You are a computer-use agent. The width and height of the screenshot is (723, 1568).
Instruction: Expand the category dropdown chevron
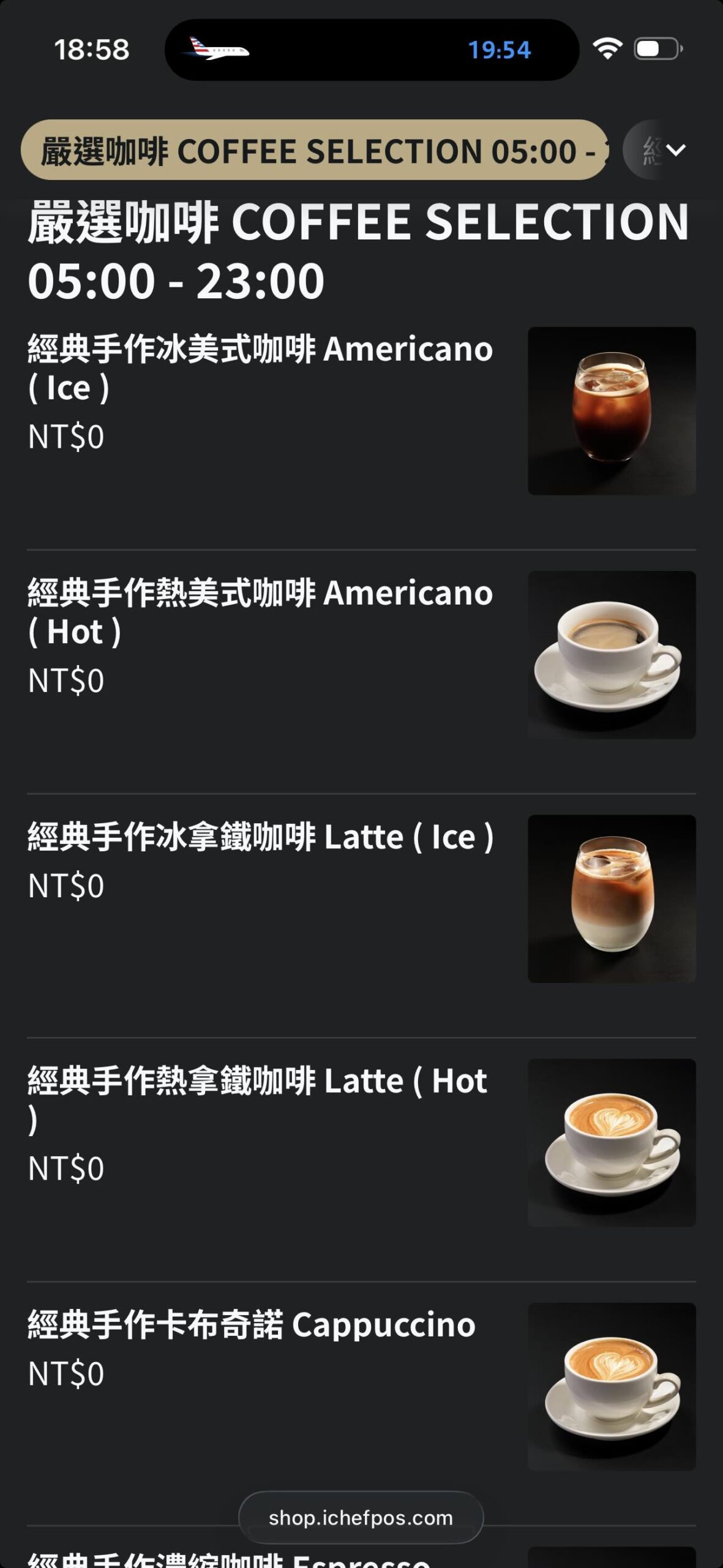(675, 150)
